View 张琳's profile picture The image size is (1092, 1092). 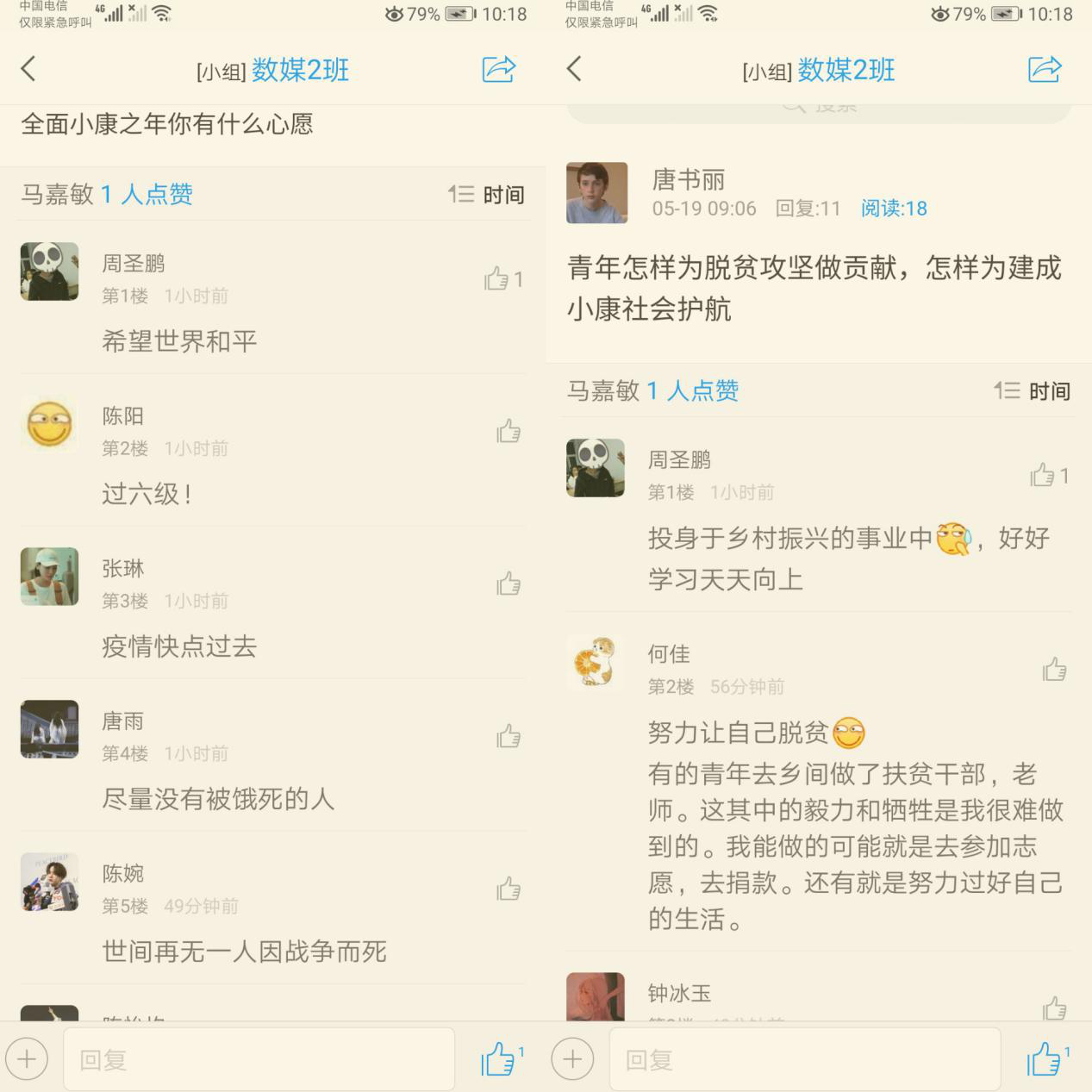(x=49, y=577)
